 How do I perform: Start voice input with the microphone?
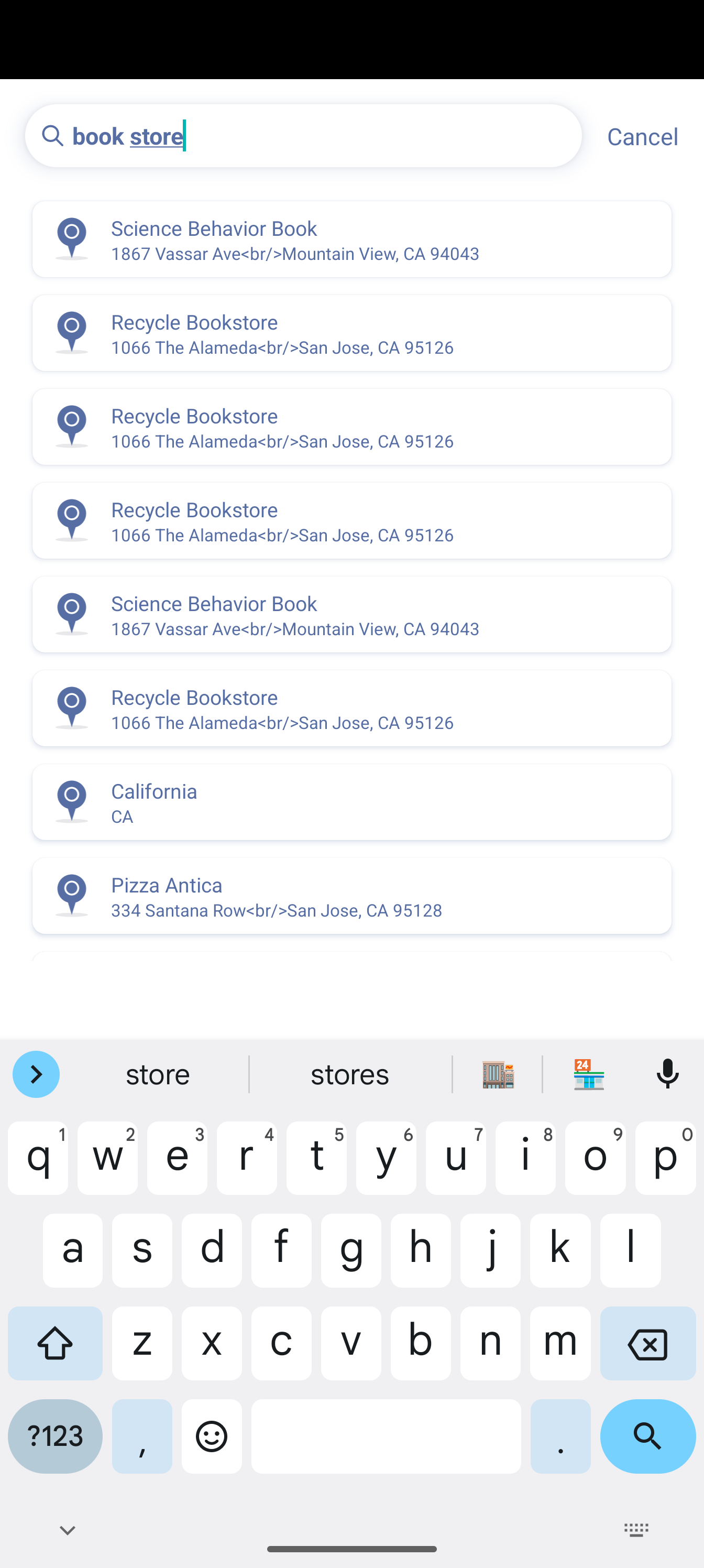667,1074
